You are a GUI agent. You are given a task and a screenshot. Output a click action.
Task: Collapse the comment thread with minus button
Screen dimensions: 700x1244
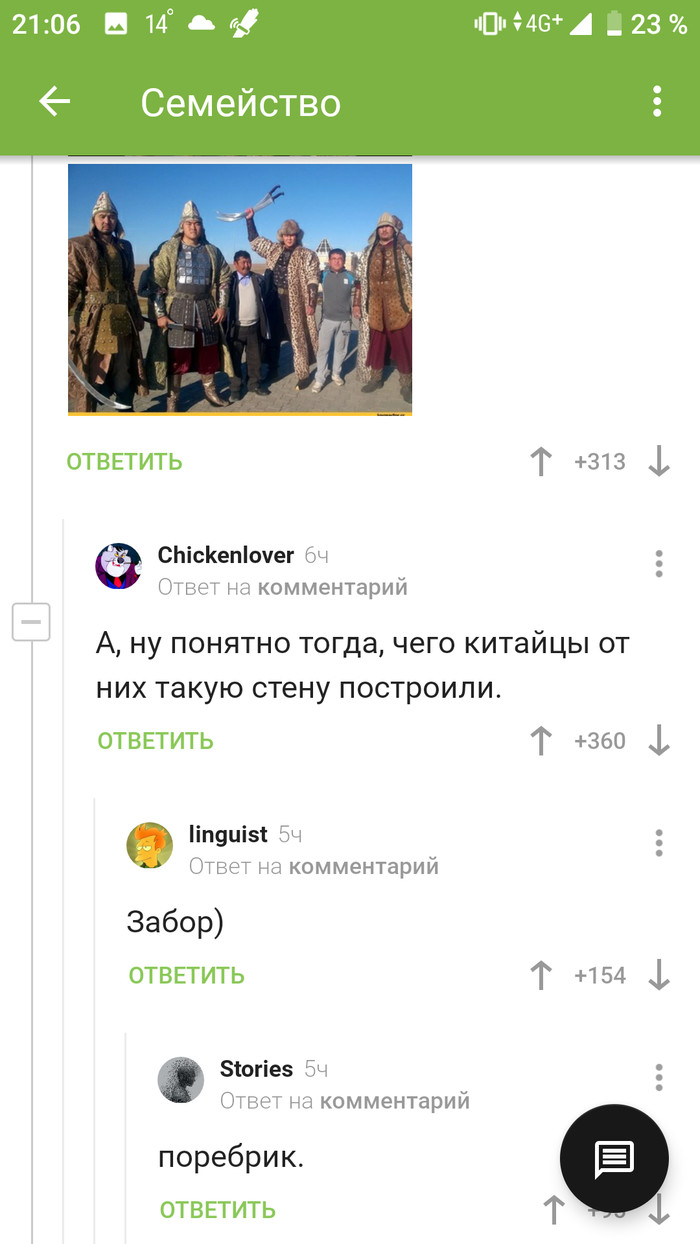[31, 622]
